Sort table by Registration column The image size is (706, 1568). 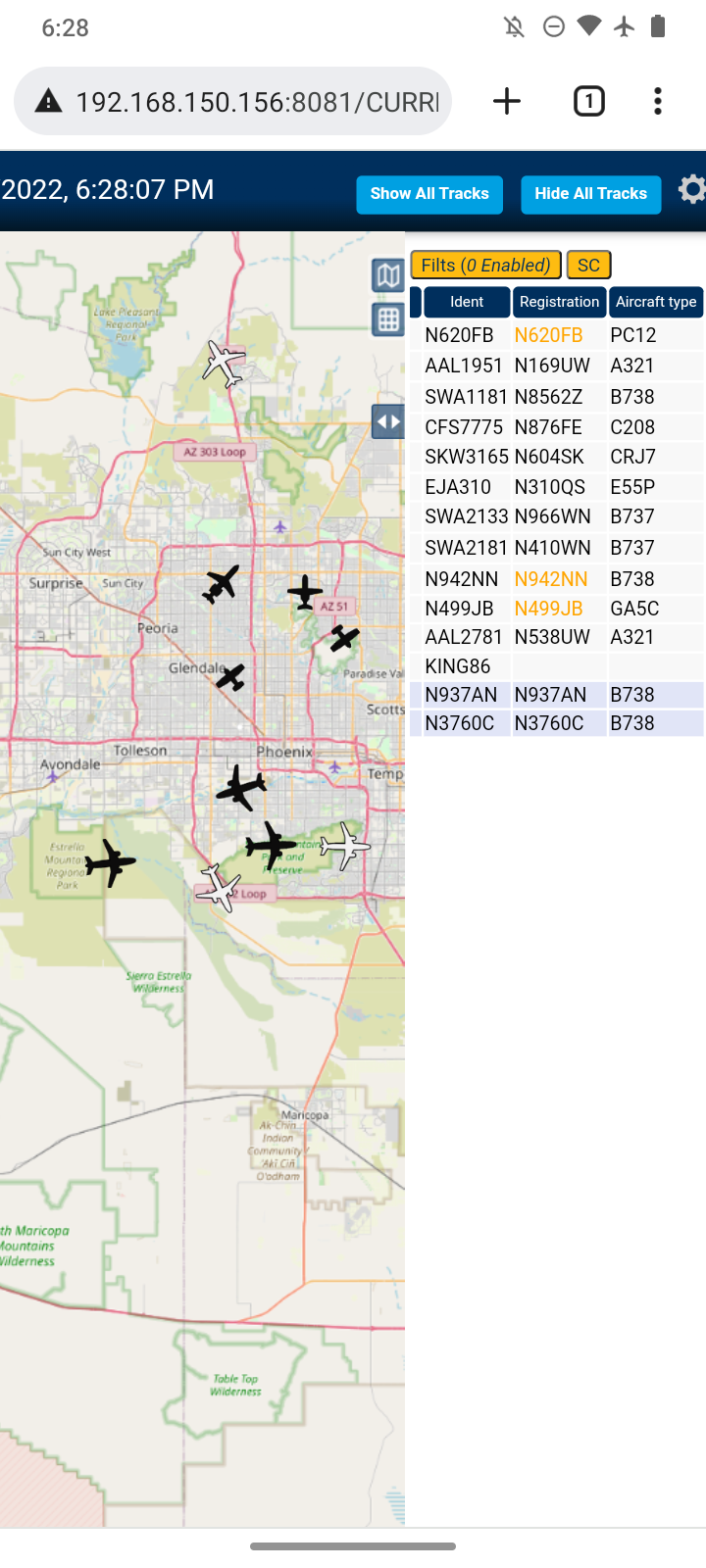pyautogui.click(x=559, y=302)
